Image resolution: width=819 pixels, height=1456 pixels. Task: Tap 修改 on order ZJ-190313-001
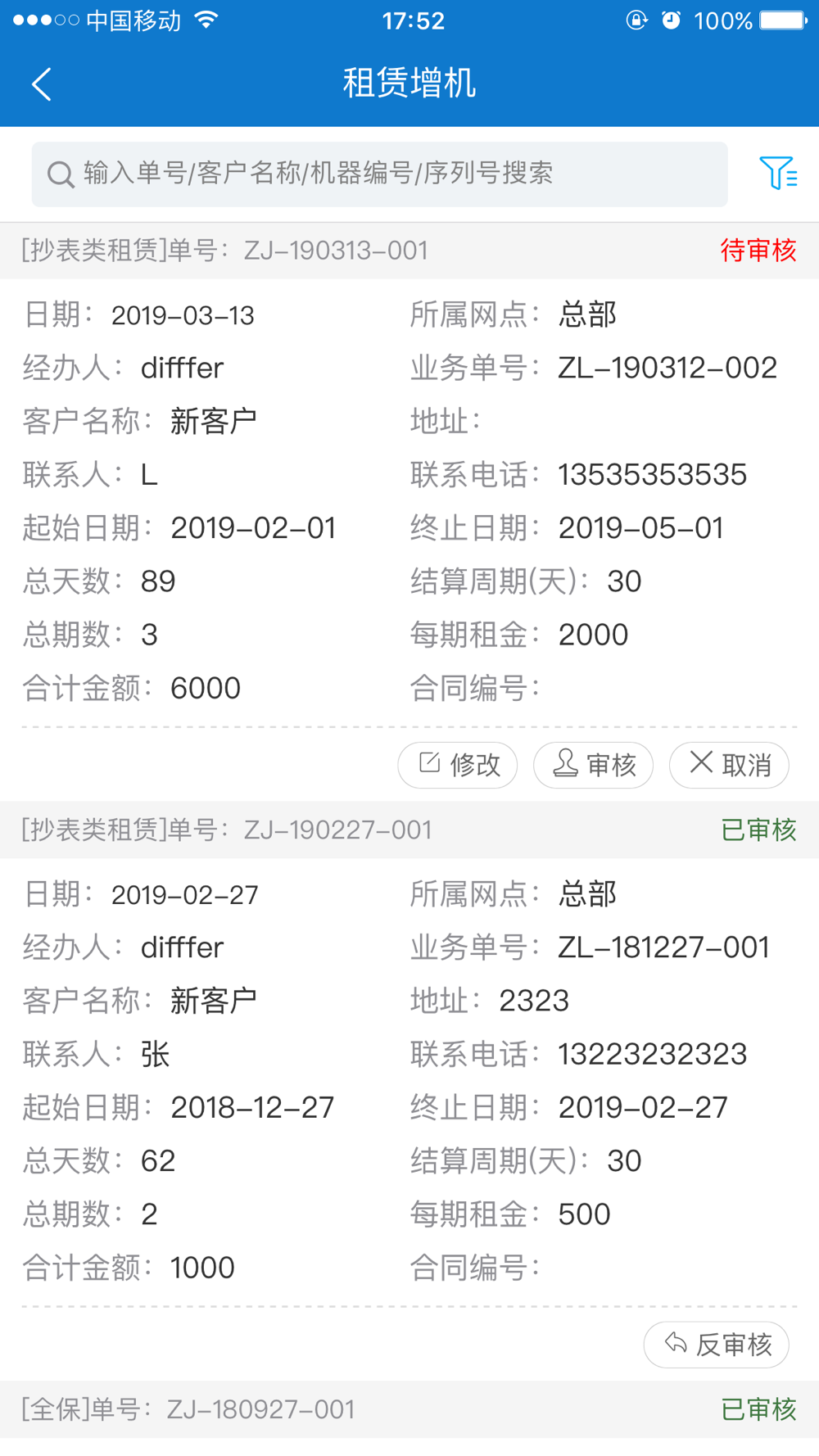point(458,765)
